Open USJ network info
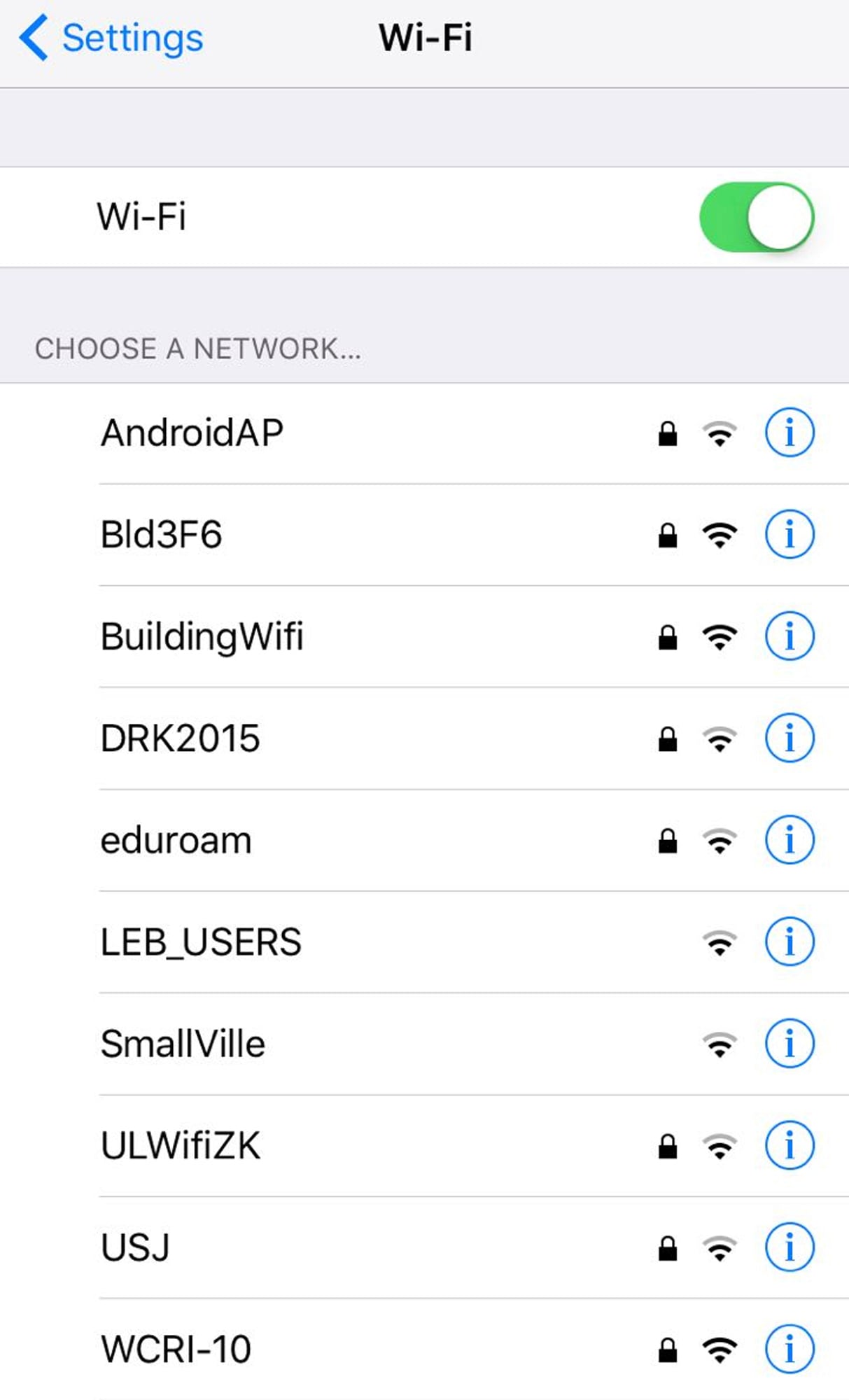The height and width of the screenshot is (1400, 849). [x=790, y=1247]
